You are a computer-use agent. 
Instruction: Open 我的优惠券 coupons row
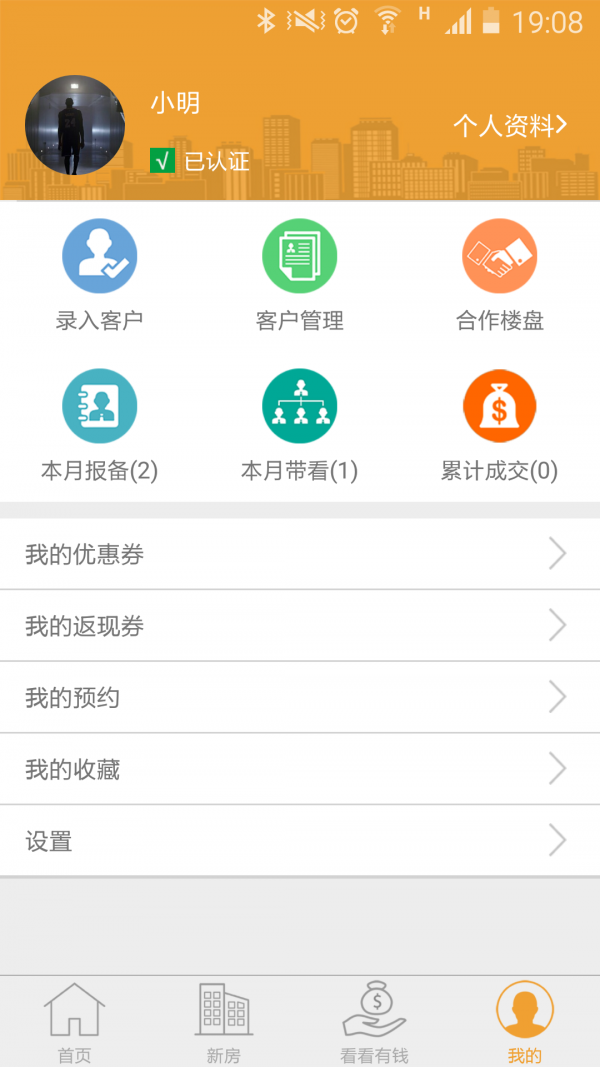point(300,554)
